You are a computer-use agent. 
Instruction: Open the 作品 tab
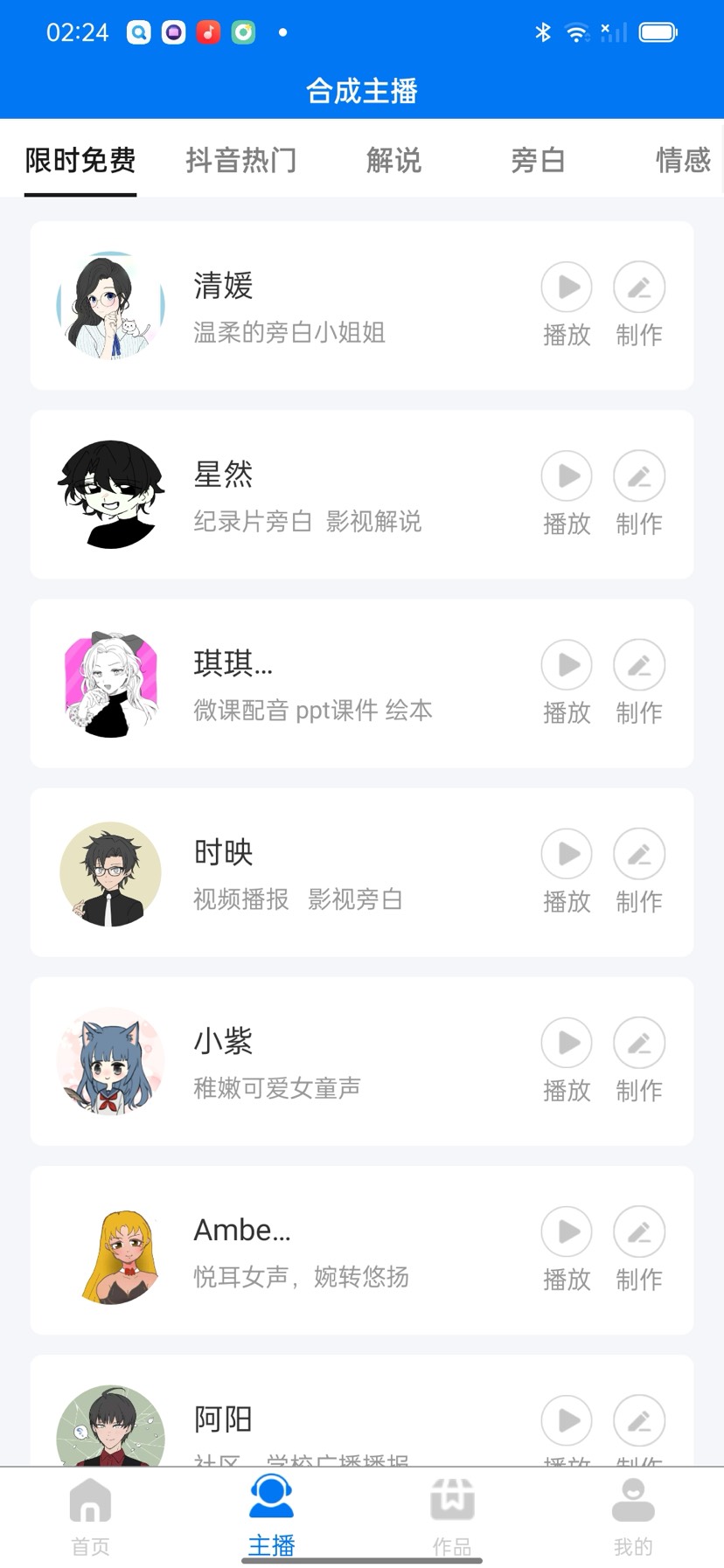click(452, 1516)
